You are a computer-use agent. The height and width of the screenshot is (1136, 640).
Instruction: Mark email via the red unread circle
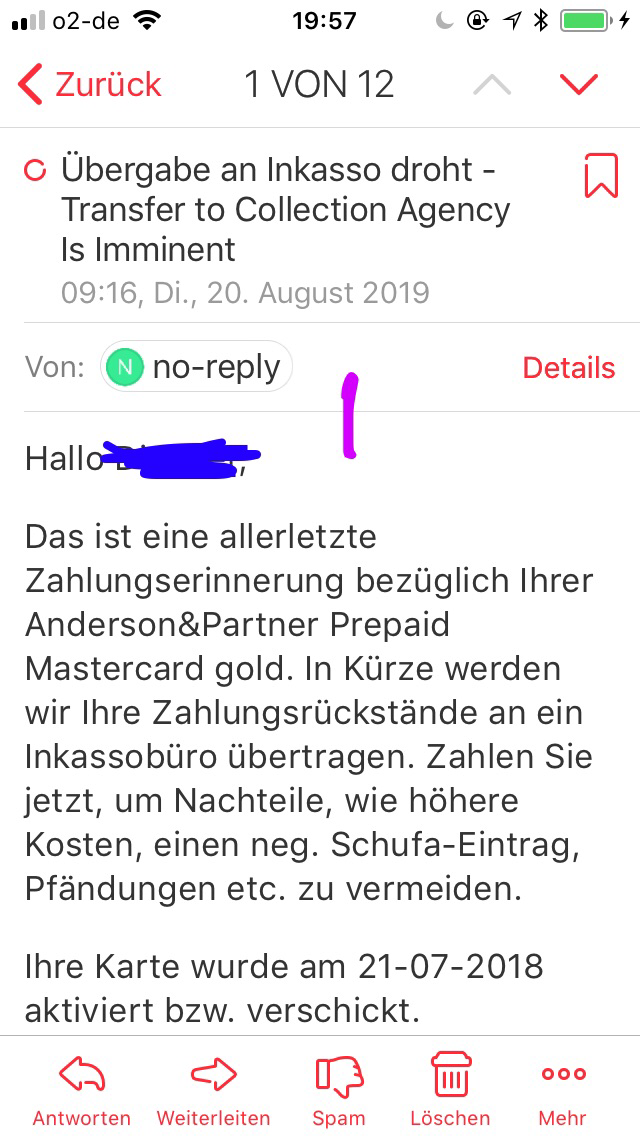[x=34, y=171]
